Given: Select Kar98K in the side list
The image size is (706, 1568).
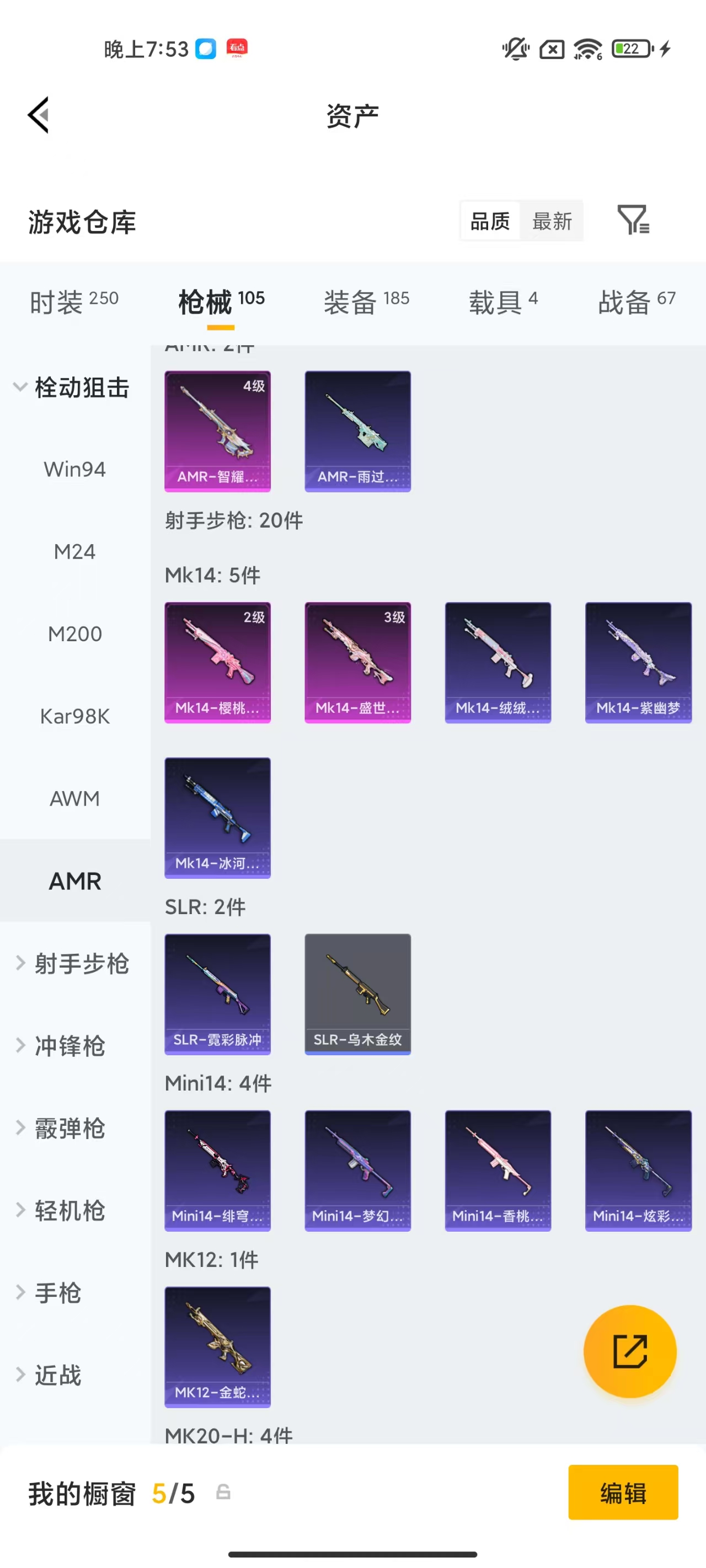Looking at the screenshot, I should pyautogui.click(x=75, y=716).
